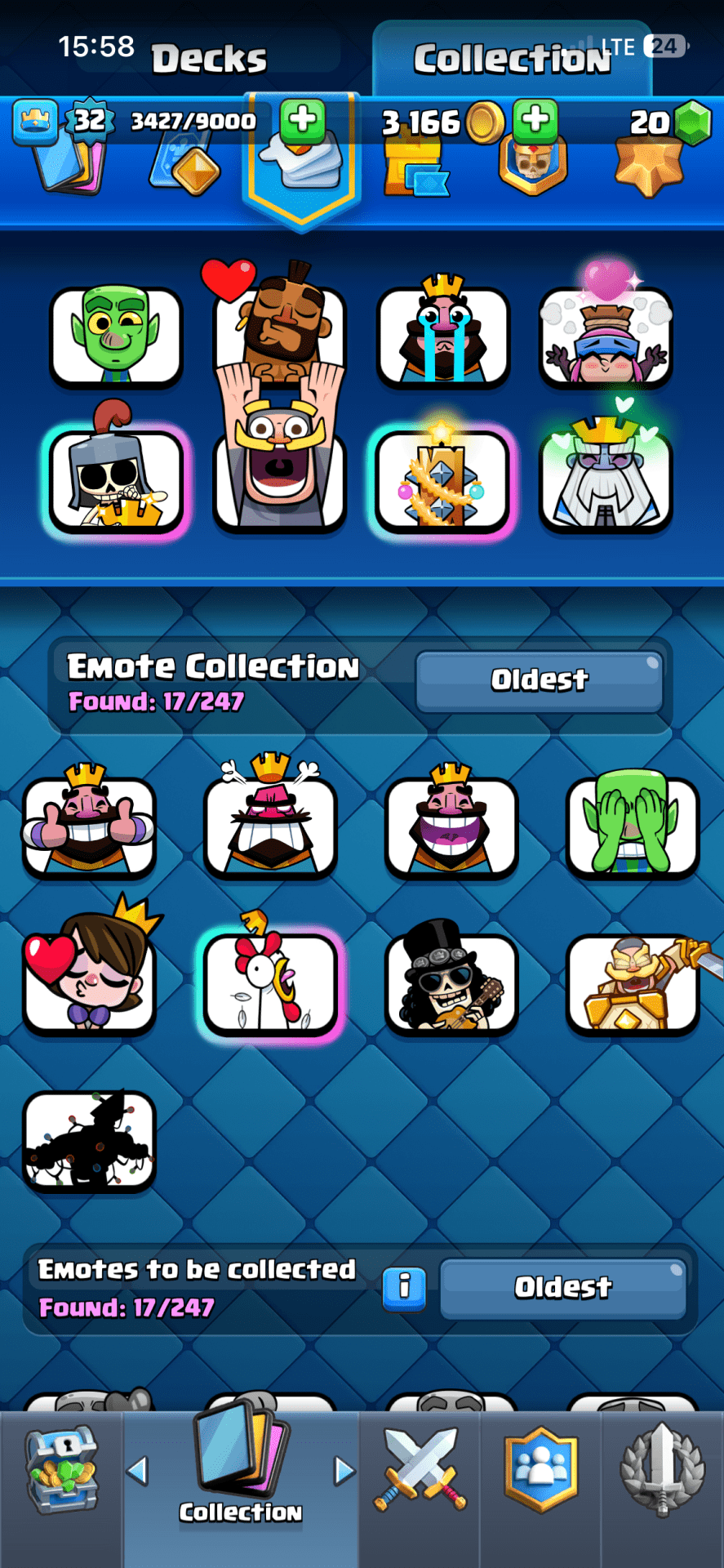
Task: Add gold with the plus button
Action: click(x=535, y=120)
